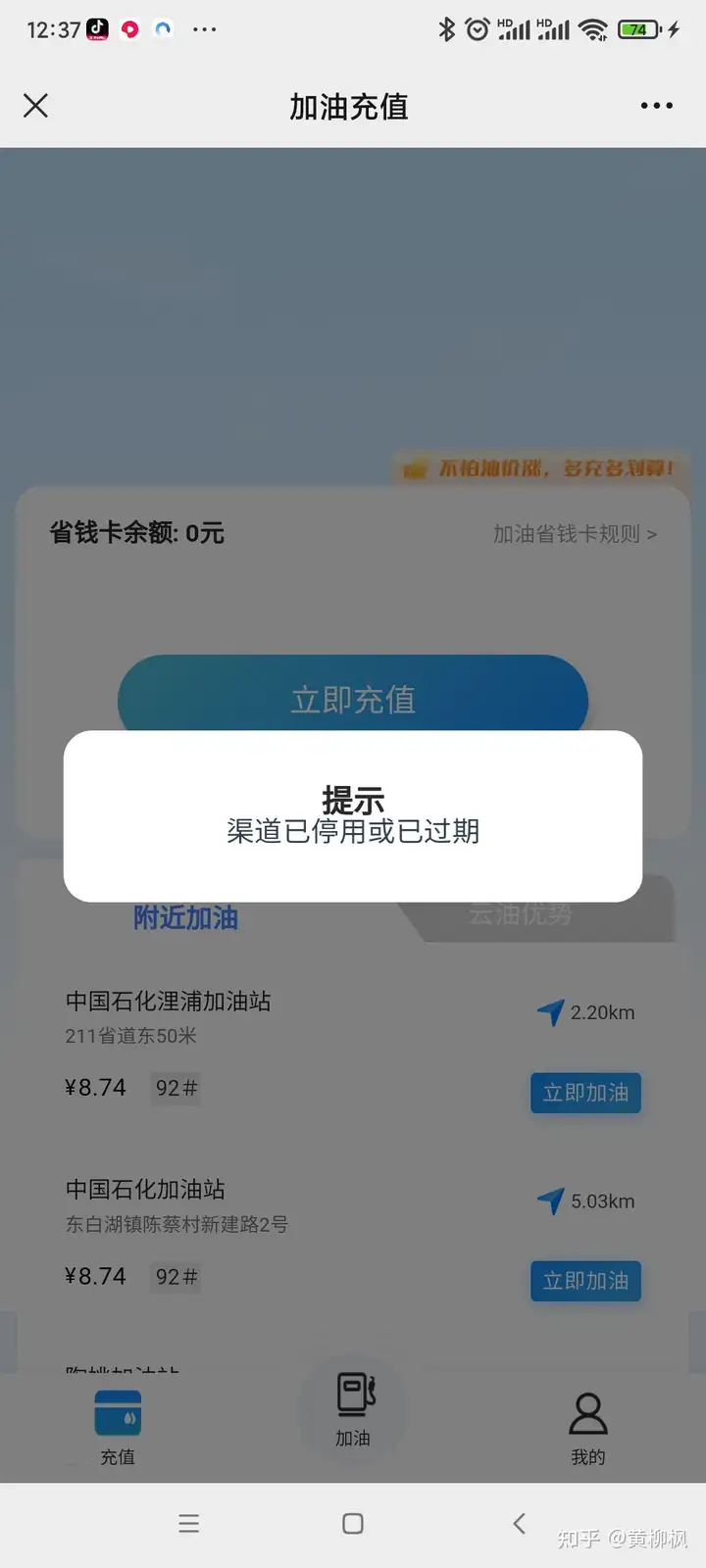
Task: Switch to the 附近加油 tab
Action: coord(186,917)
